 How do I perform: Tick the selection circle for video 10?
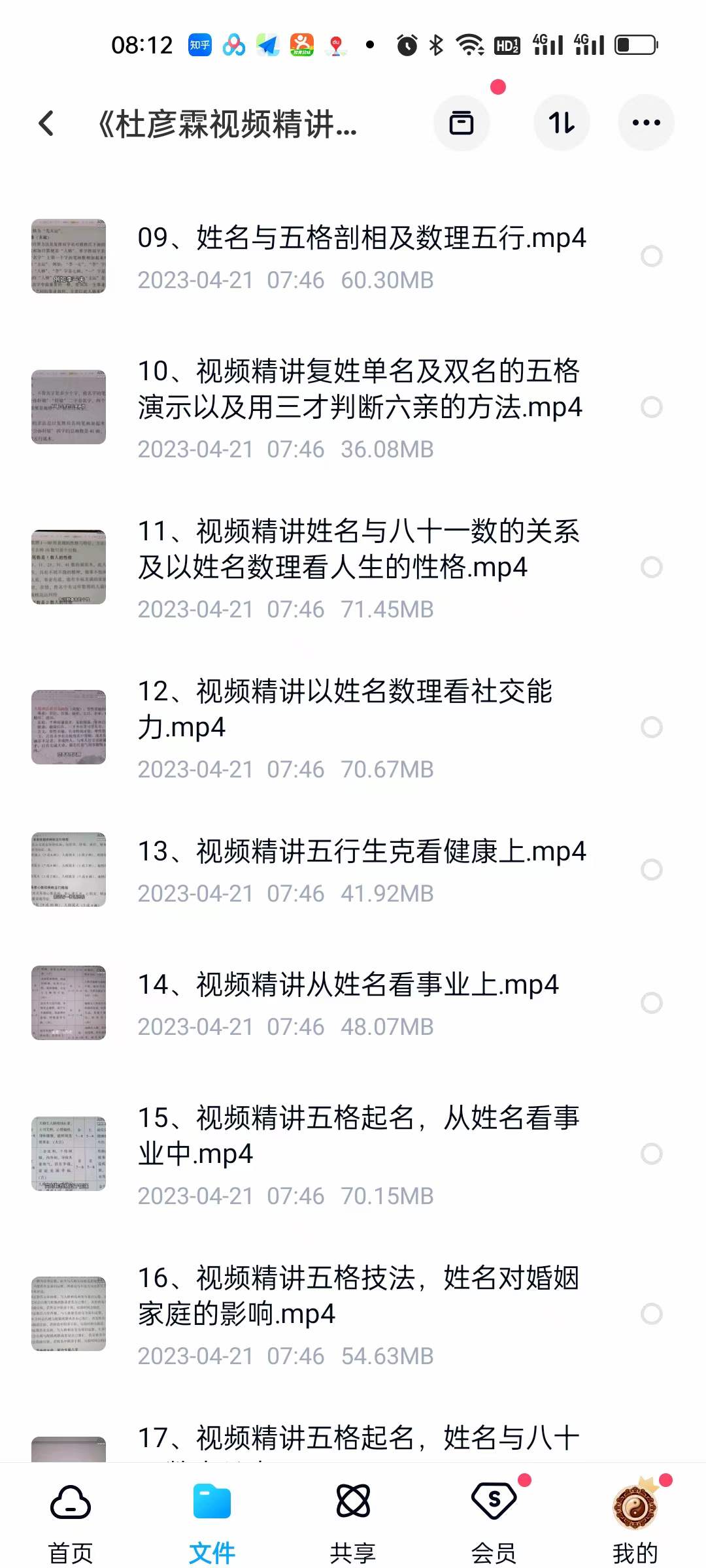point(651,407)
